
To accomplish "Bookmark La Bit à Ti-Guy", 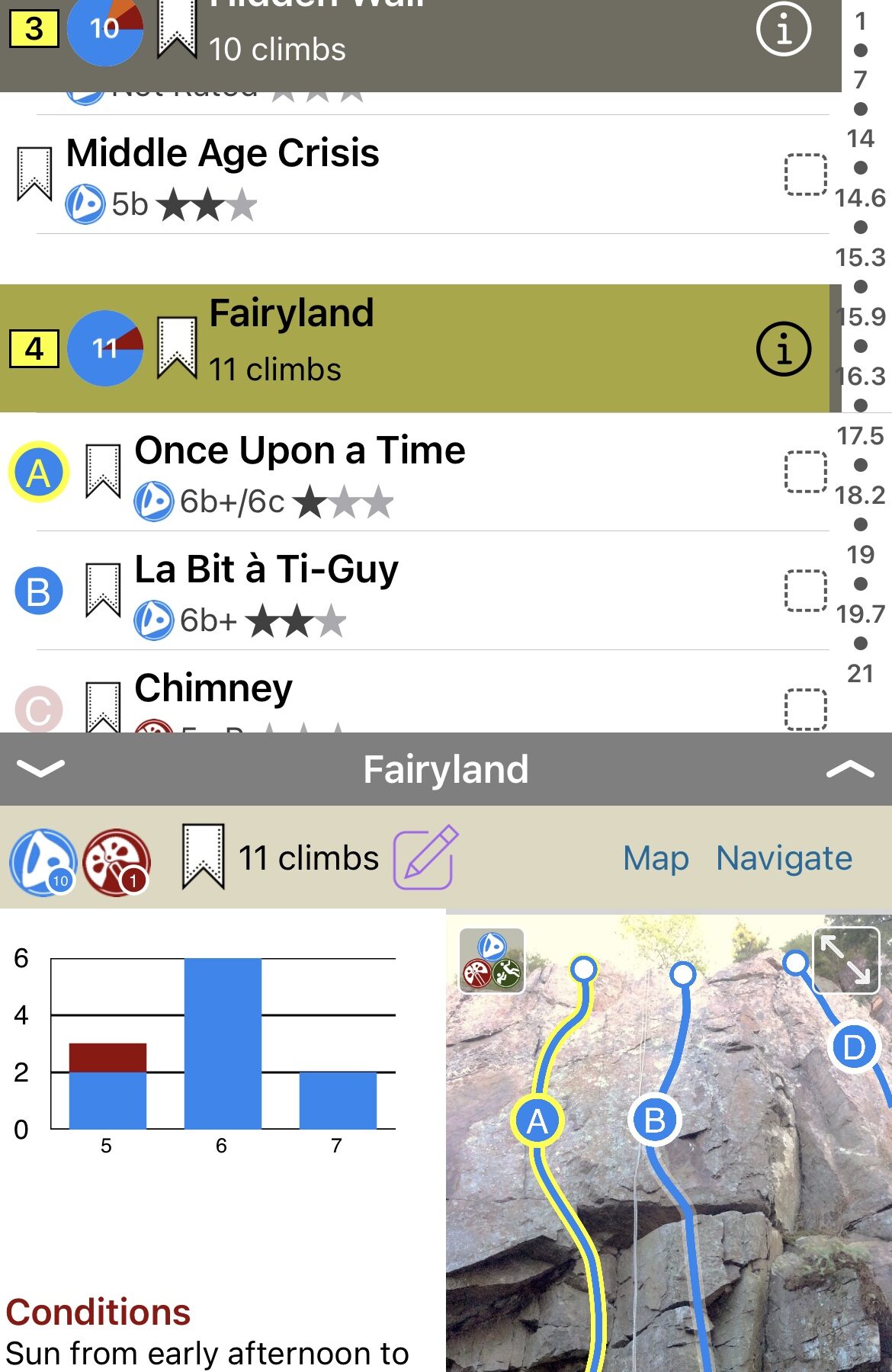I will (x=103, y=591).
